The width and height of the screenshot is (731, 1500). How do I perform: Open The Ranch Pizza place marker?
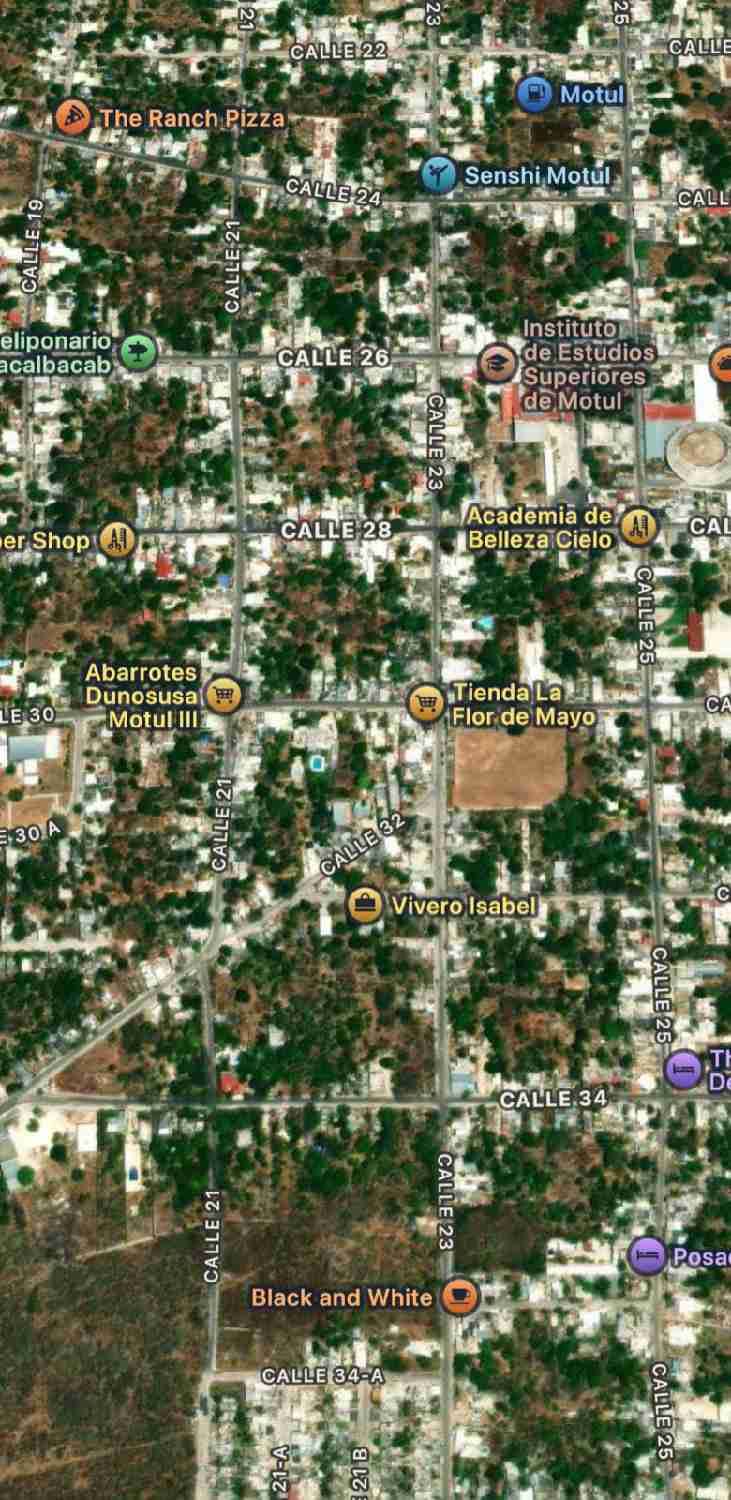tap(70, 118)
